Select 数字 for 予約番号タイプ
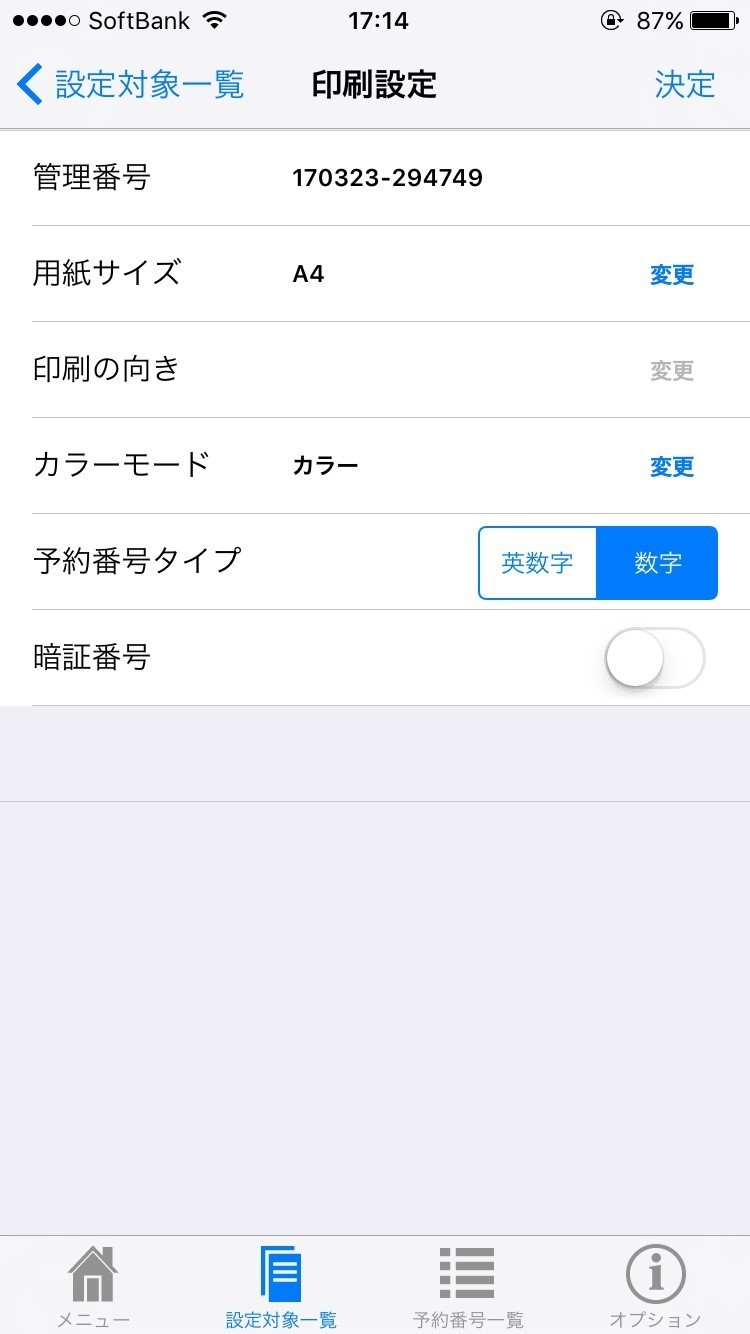 [656, 562]
